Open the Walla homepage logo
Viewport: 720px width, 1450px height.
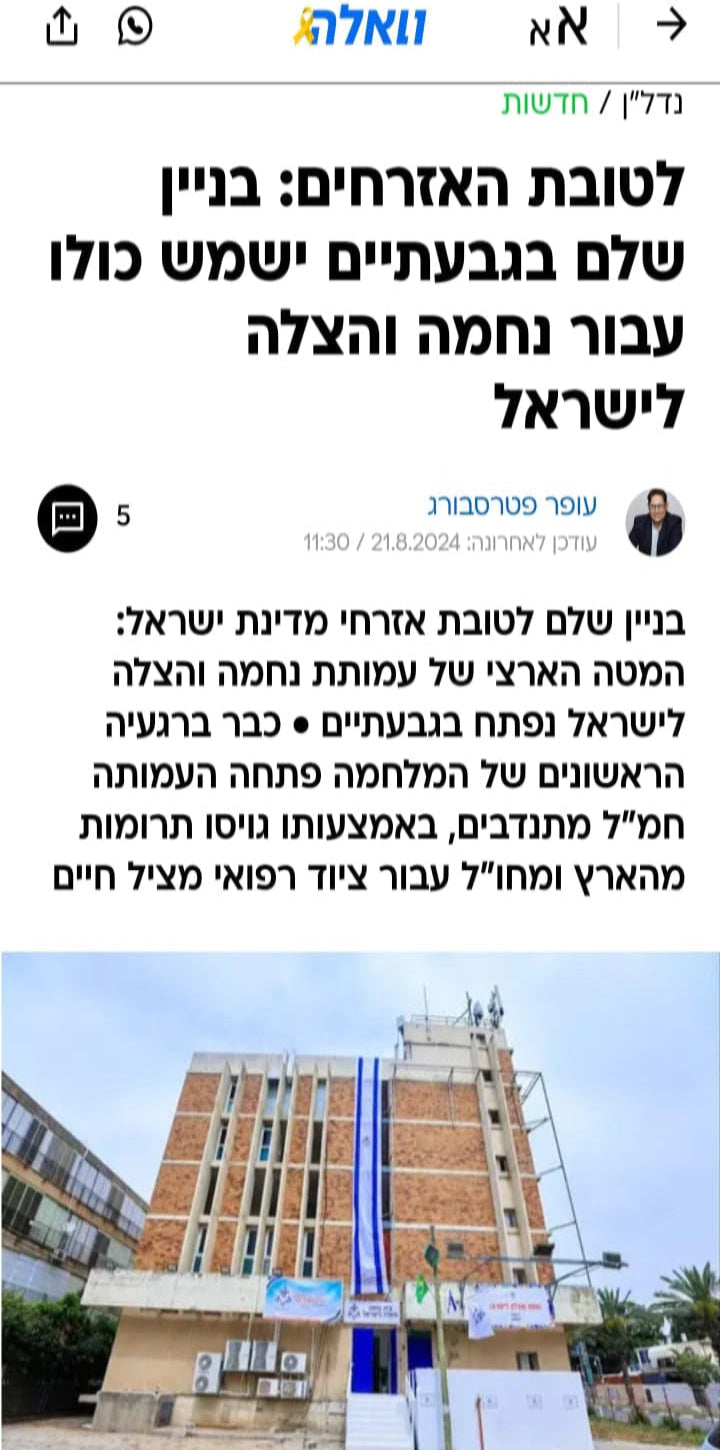point(360,28)
